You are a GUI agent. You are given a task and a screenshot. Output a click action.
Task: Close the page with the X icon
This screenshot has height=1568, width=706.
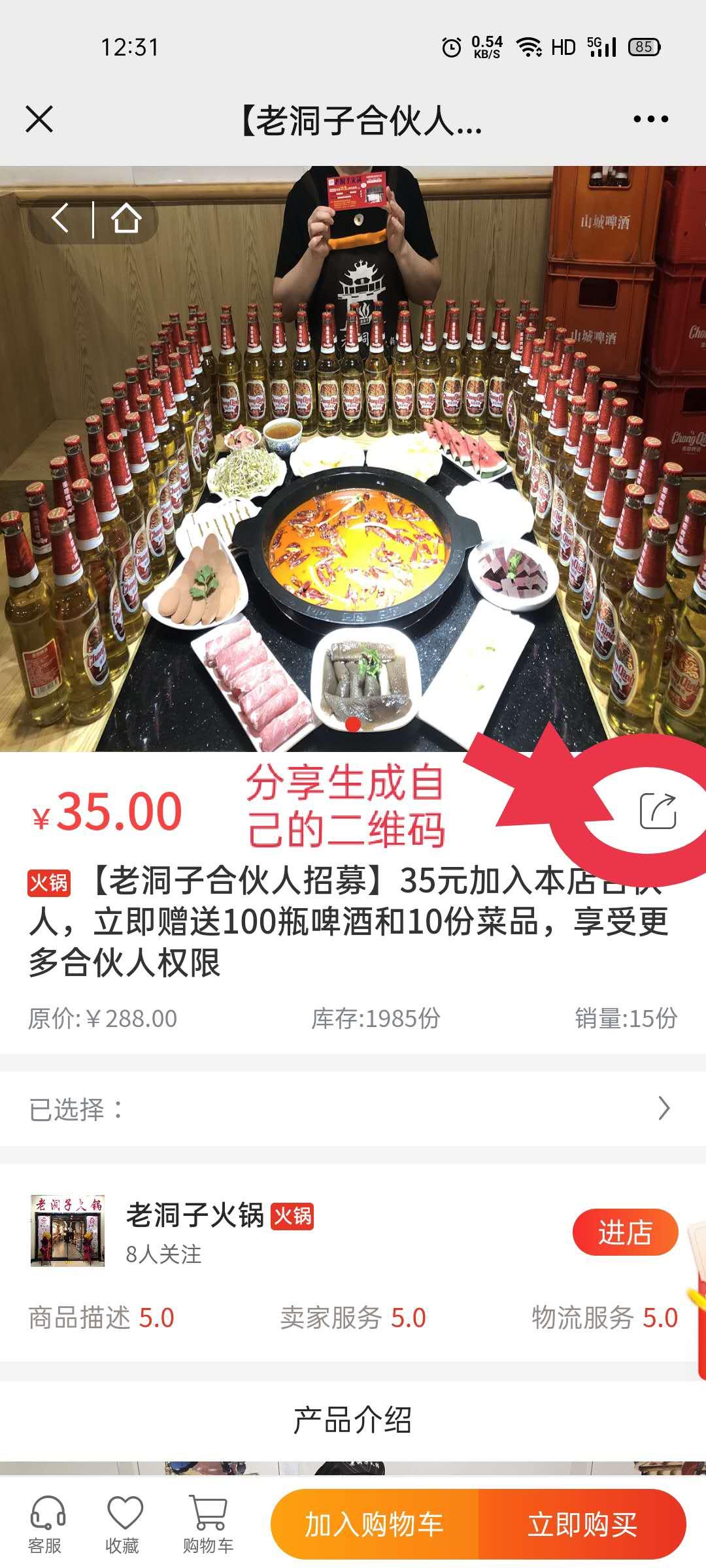(39, 120)
